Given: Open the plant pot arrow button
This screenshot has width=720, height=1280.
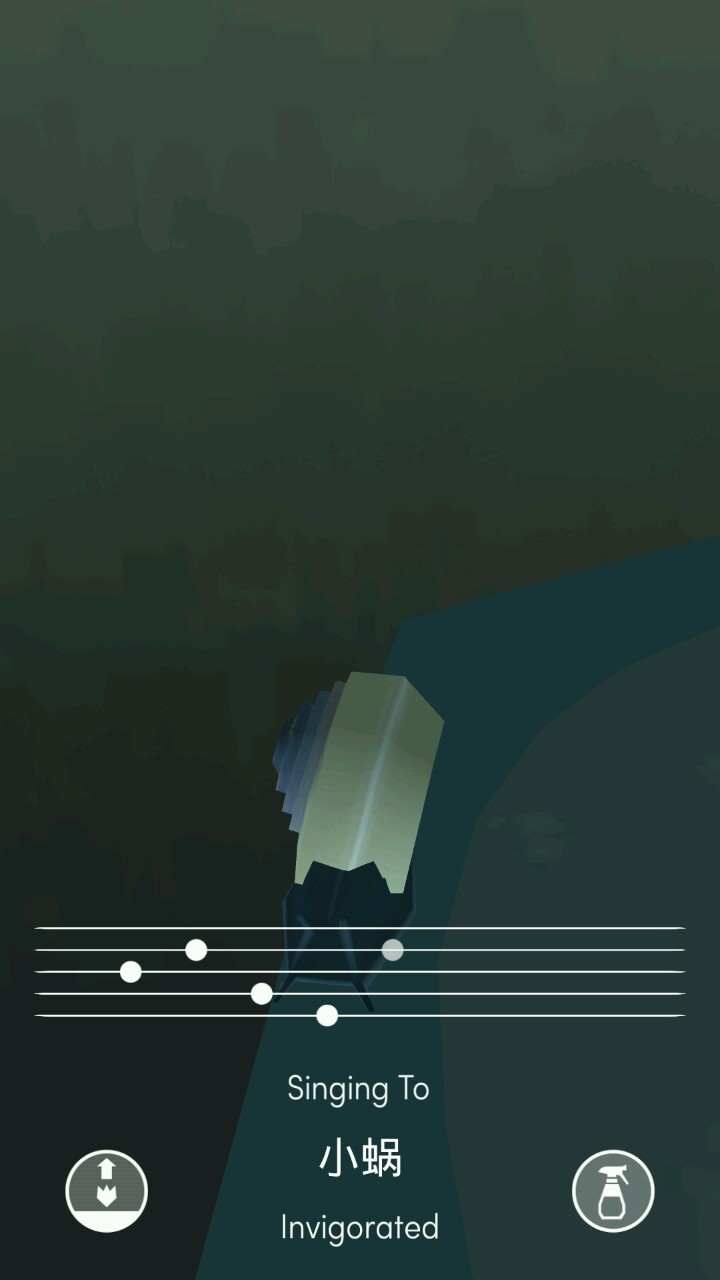Looking at the screenshot, I should [x=107, y=1191].
